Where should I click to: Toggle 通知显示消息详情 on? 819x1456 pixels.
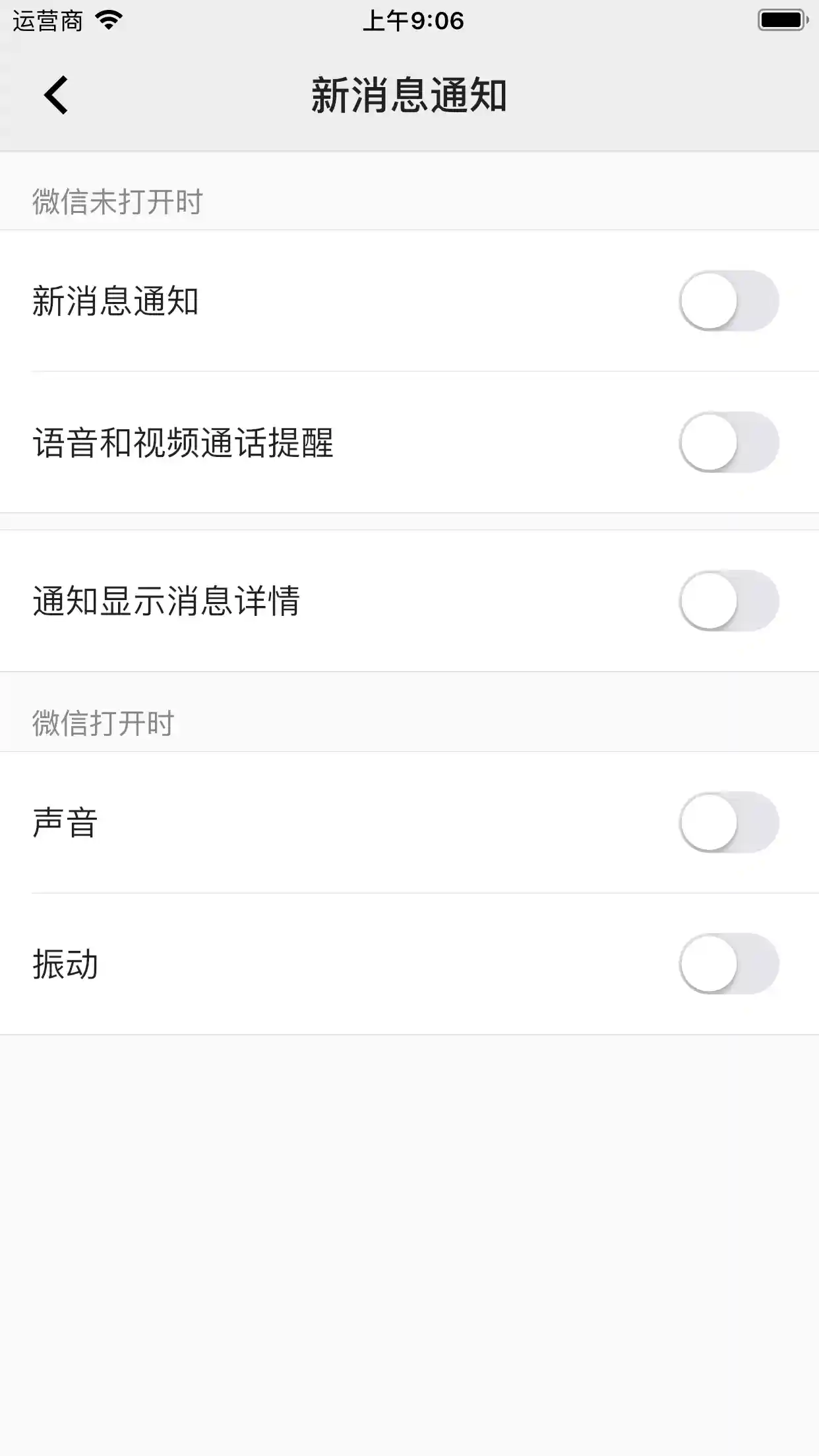(x=729, y=601)
